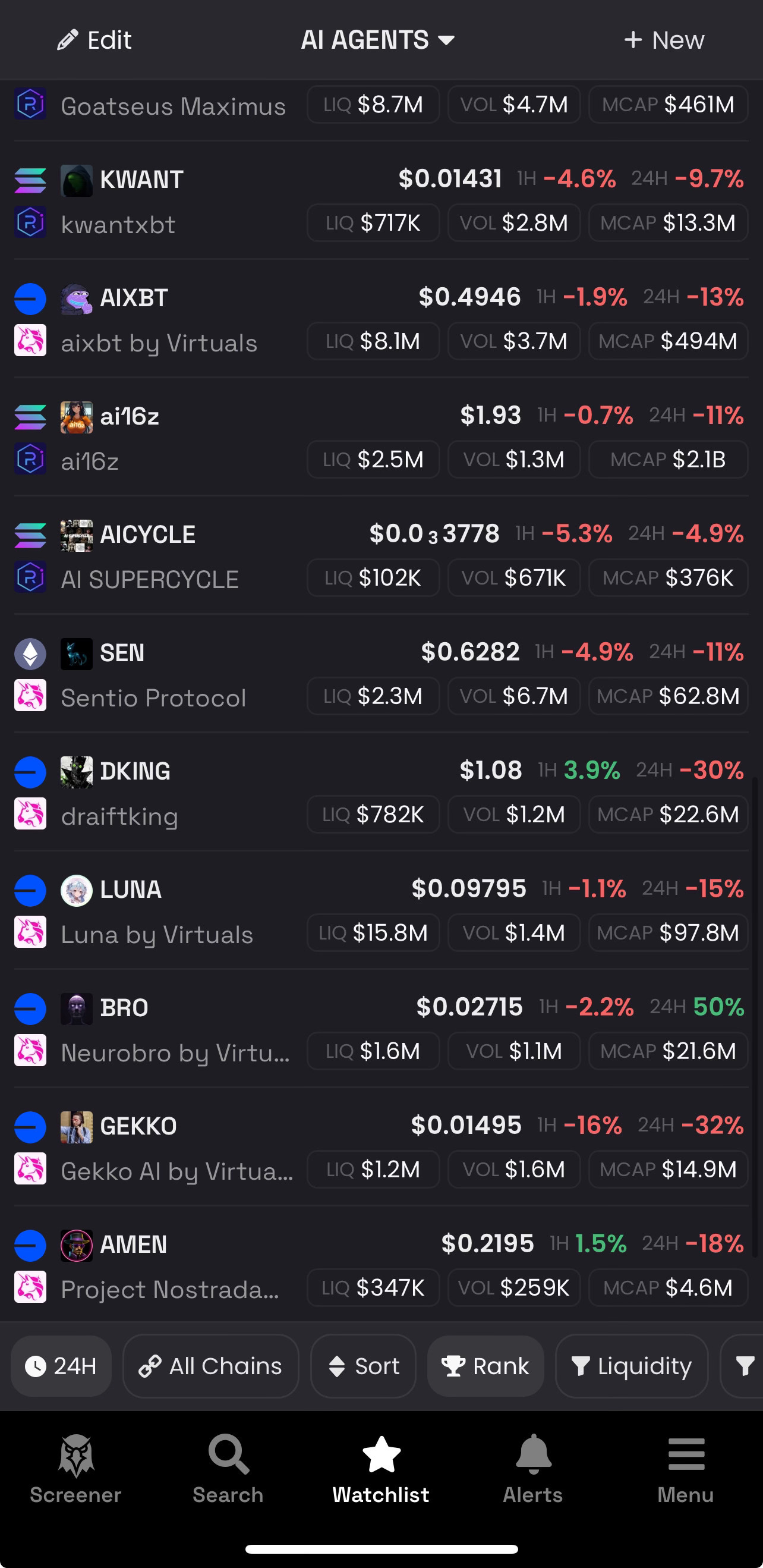The width and height of the screenshot is (763, 1568).
Task: Switch to the Screener tab
Action: [x=76, y=1468]
